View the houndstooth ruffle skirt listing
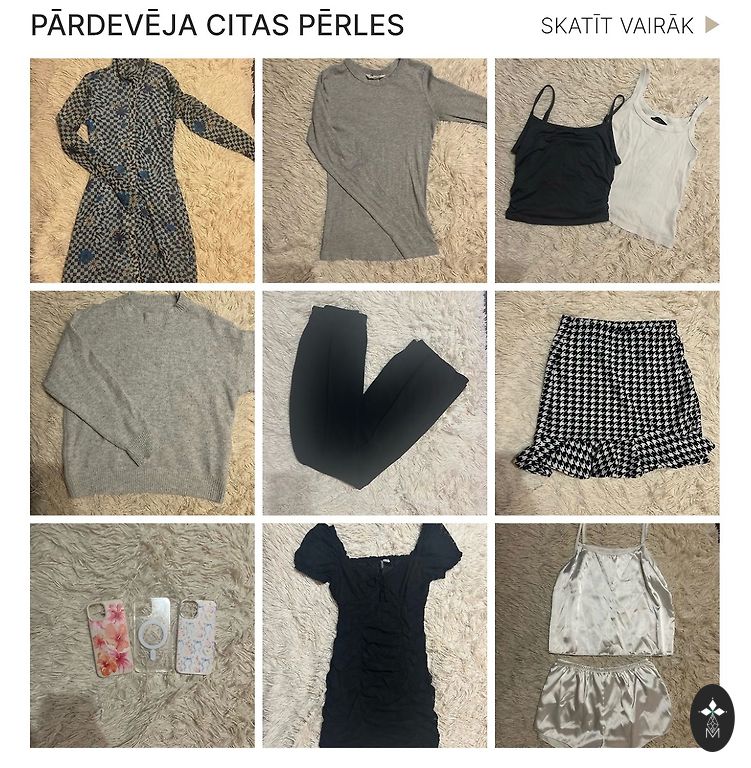751x768 pixels. pyautogui.click(x=607, y=403)
